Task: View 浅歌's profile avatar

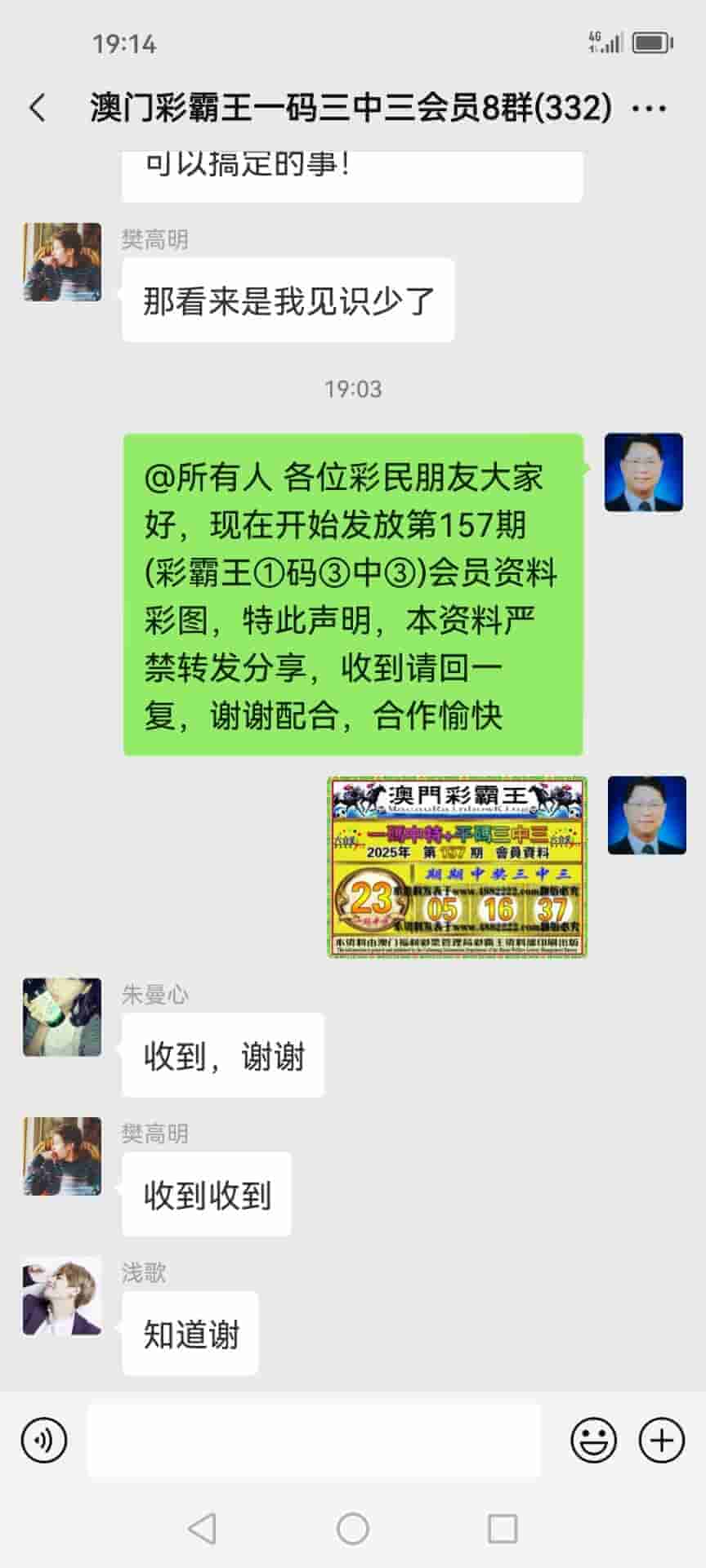Action: click(62, 1295)
